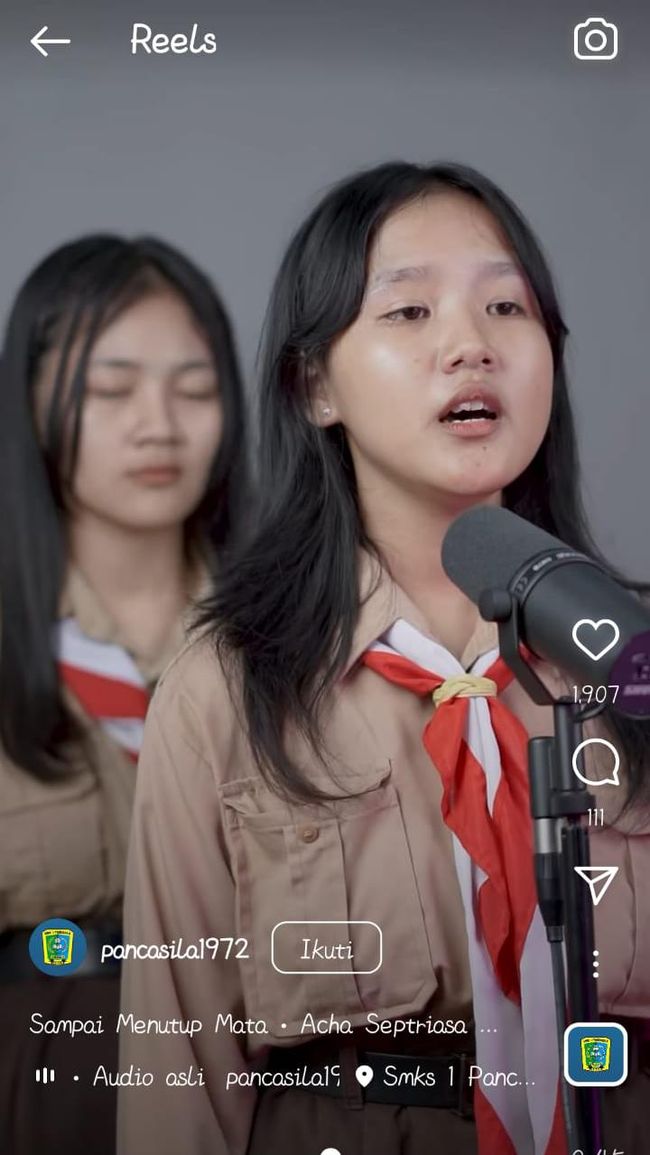Open the Audio asli audio page

click(148, 1077)
